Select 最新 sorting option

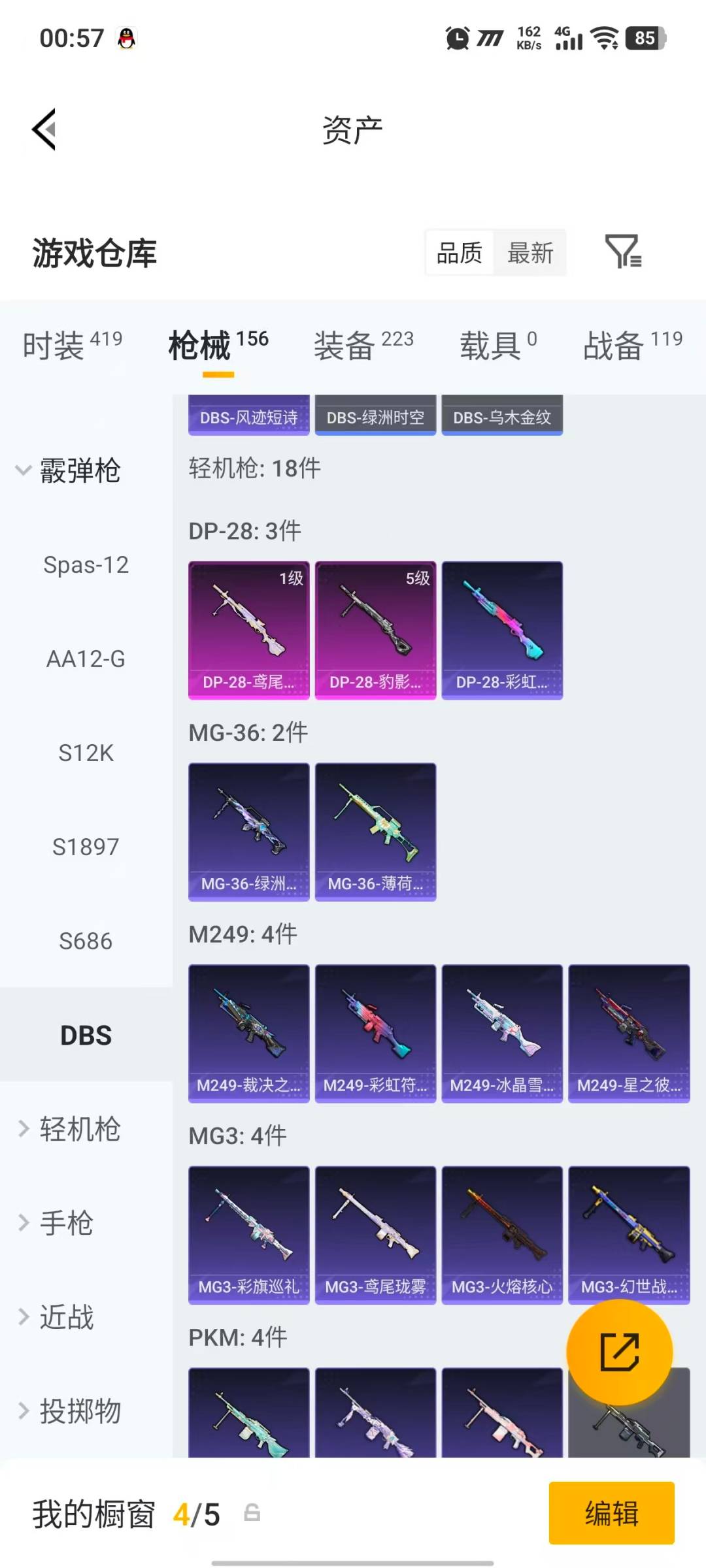point(531,253)
